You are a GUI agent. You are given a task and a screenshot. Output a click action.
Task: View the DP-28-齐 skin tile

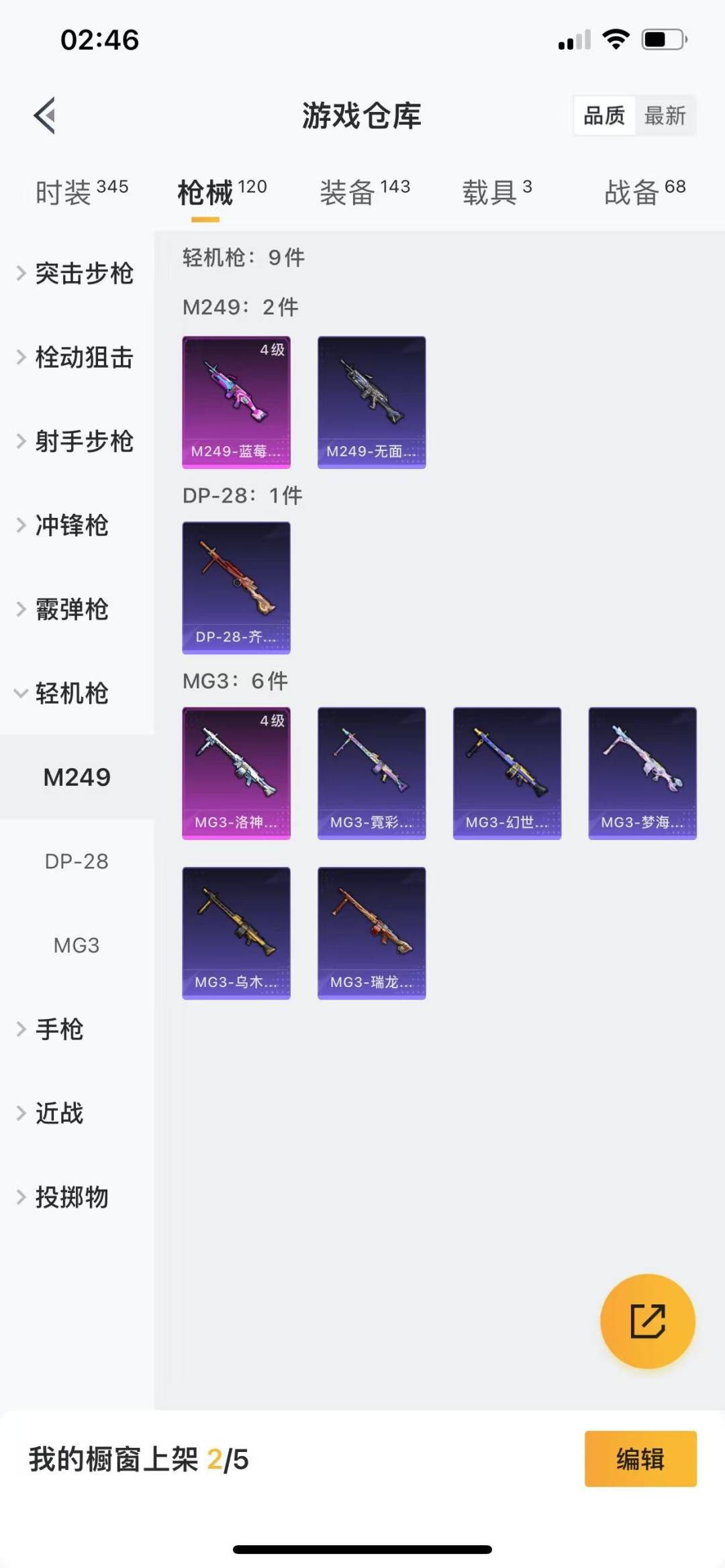(236, 587)
